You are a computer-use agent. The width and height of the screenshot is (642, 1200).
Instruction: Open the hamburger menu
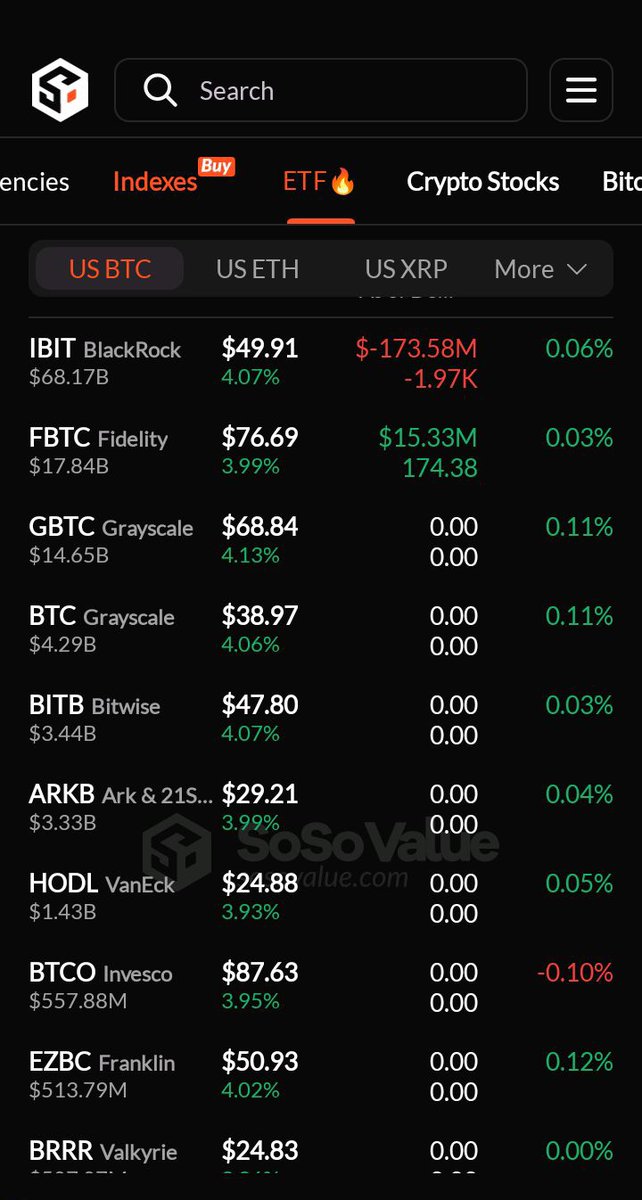pyautogui.click(x=581, y=90)
